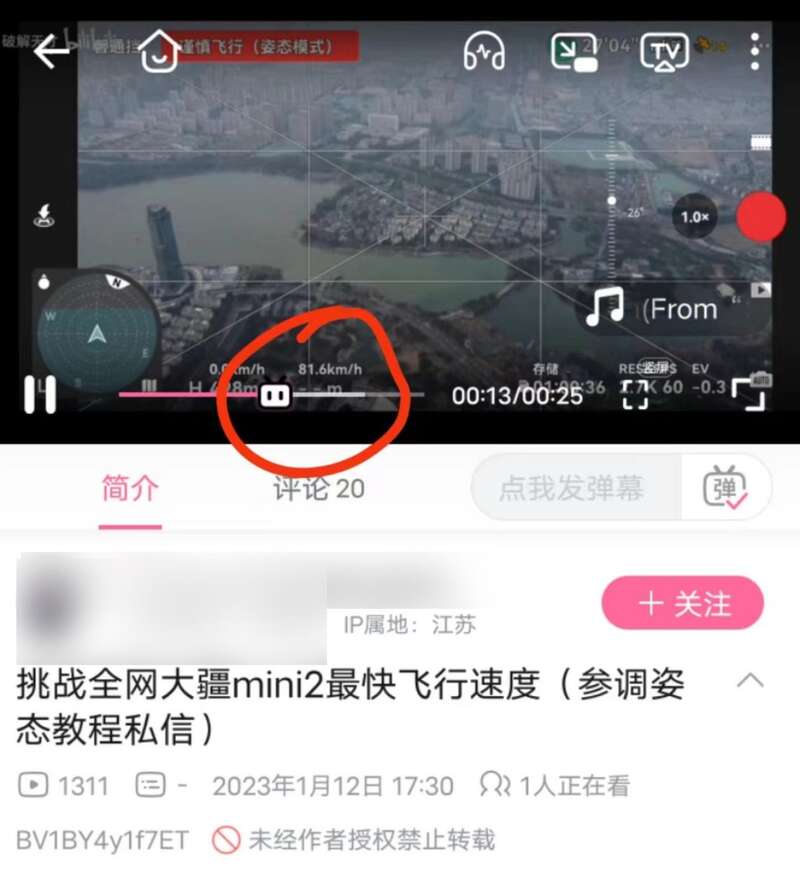Open the three-dot overflow menu

coord(755,51)
